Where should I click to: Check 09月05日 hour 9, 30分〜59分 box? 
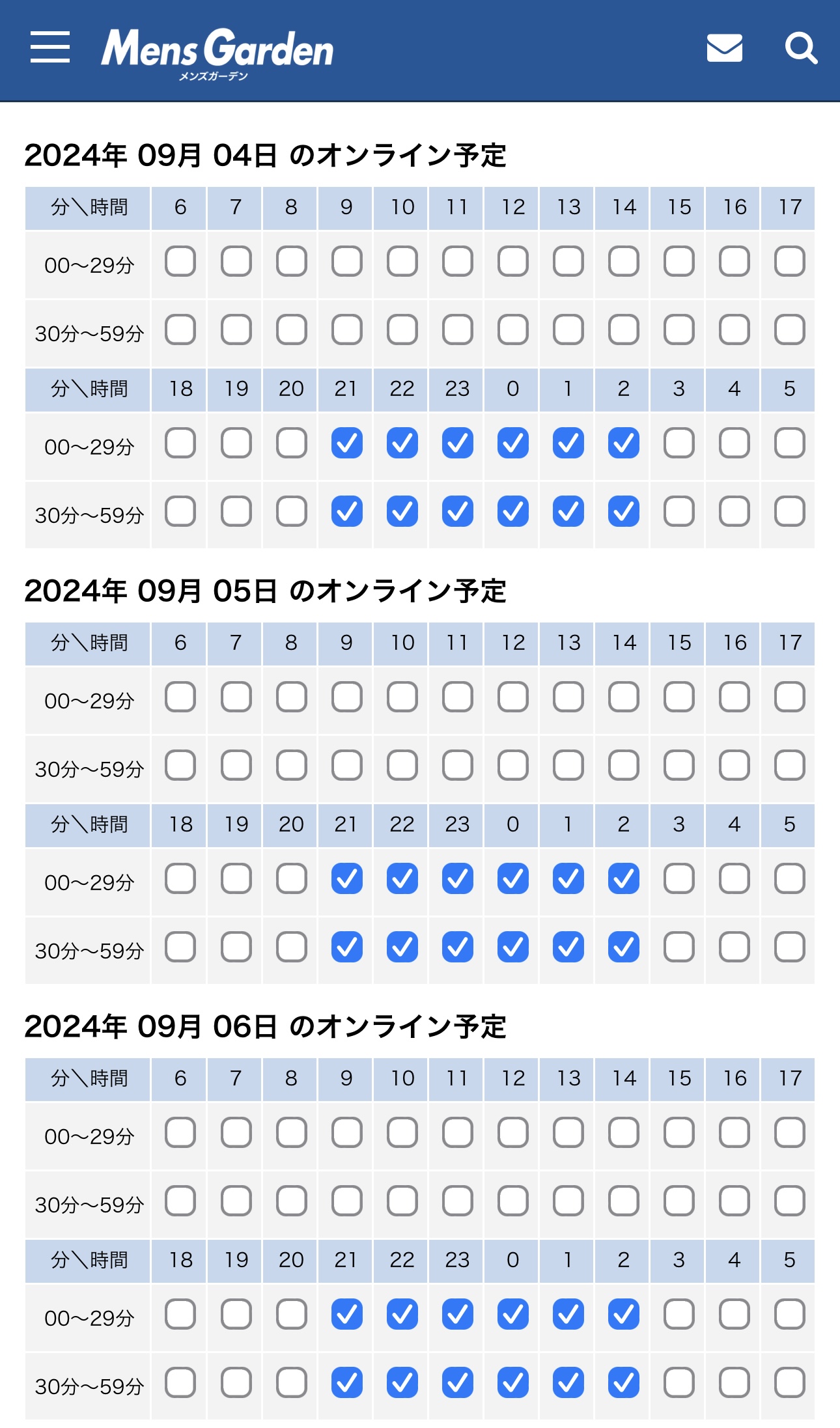click(347, 765)
